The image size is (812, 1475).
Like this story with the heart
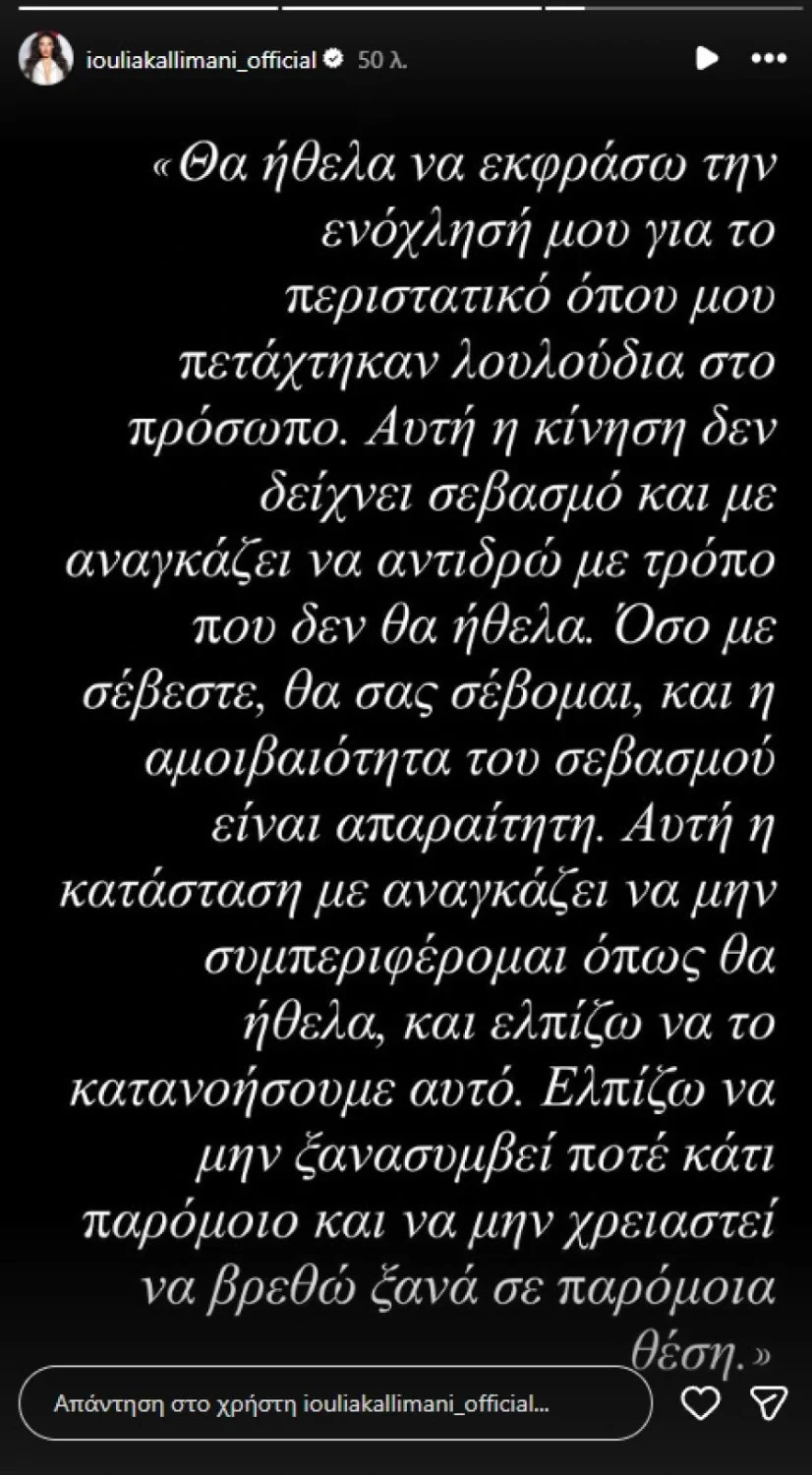coord(700,1403)
